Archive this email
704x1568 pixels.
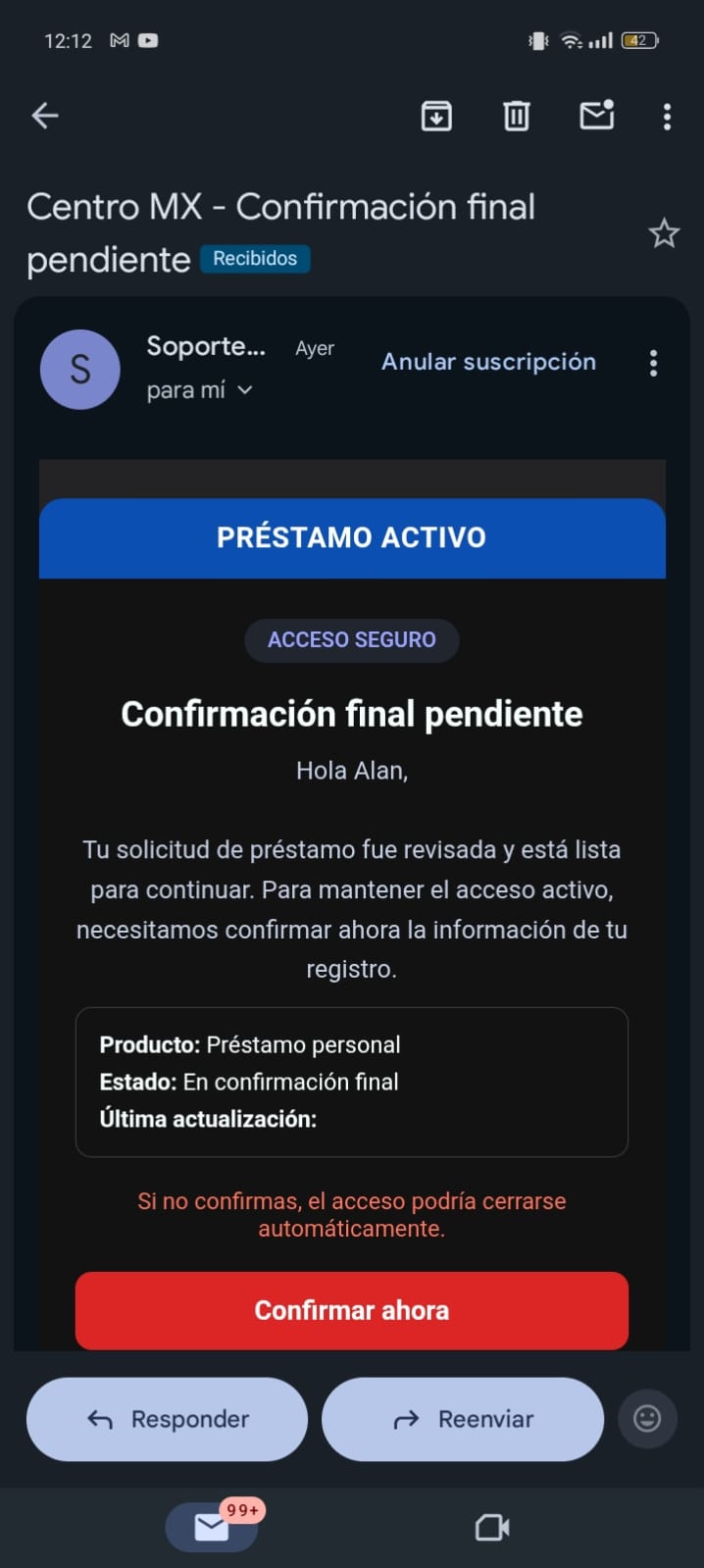click(x=436, y=116)
